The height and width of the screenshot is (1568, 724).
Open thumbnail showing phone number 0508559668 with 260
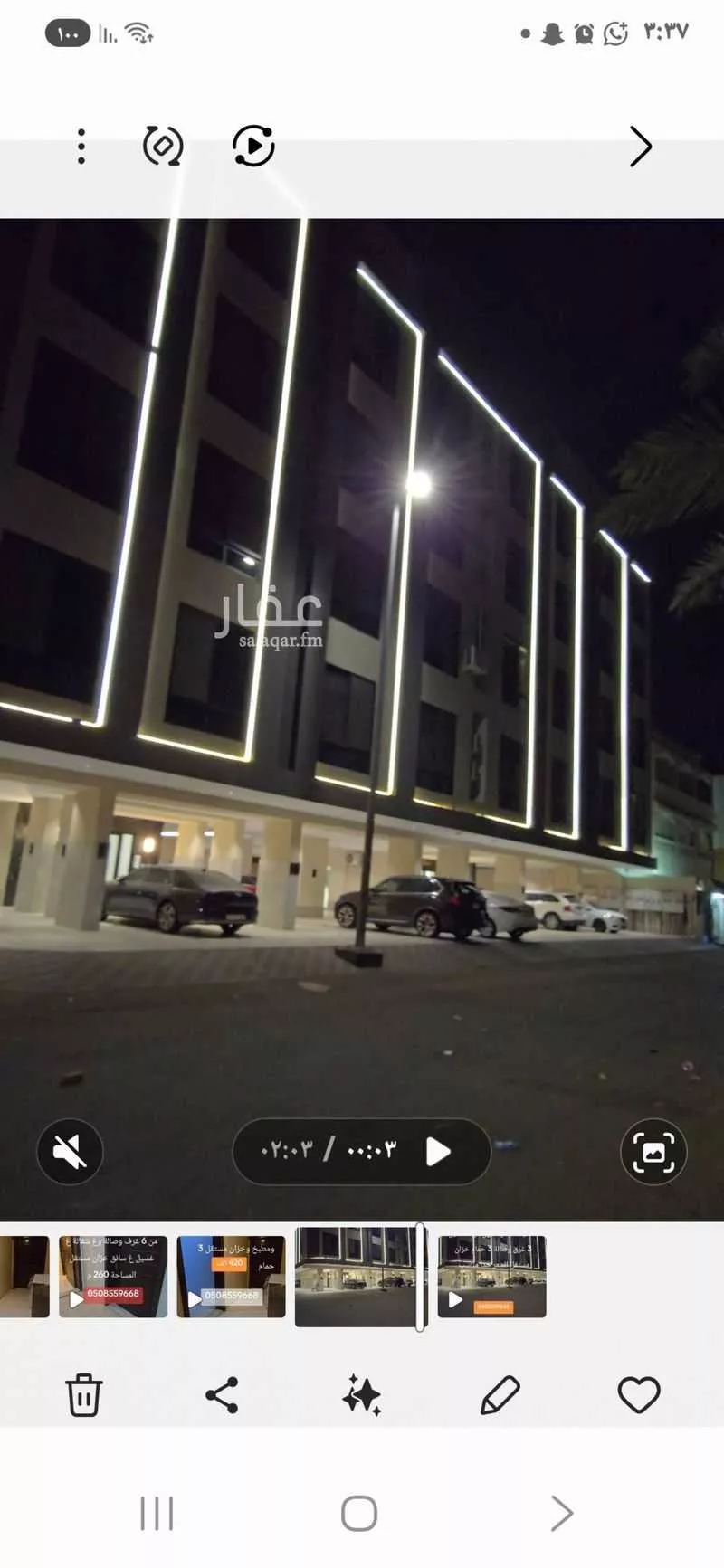tap(113, 1276)
